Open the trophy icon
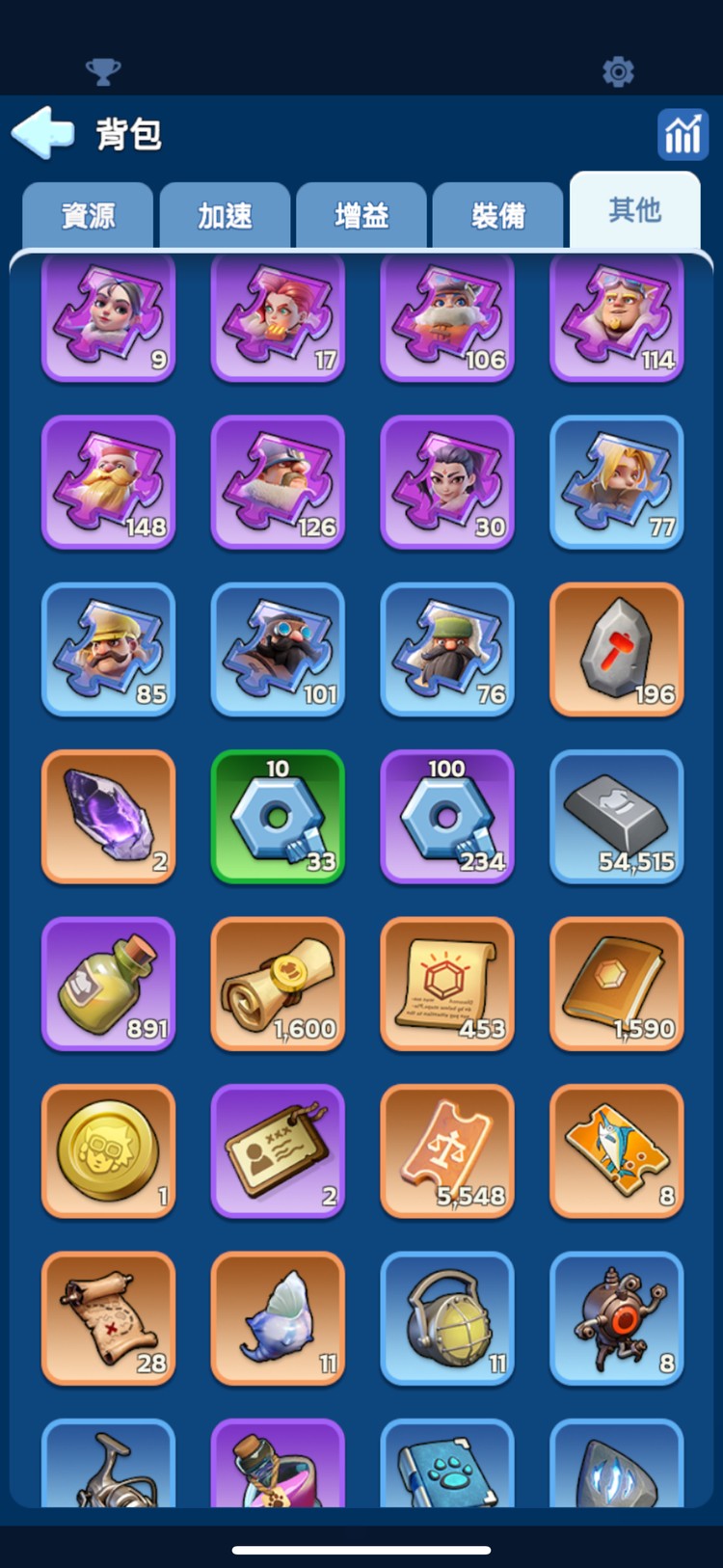 pos(103,71)
